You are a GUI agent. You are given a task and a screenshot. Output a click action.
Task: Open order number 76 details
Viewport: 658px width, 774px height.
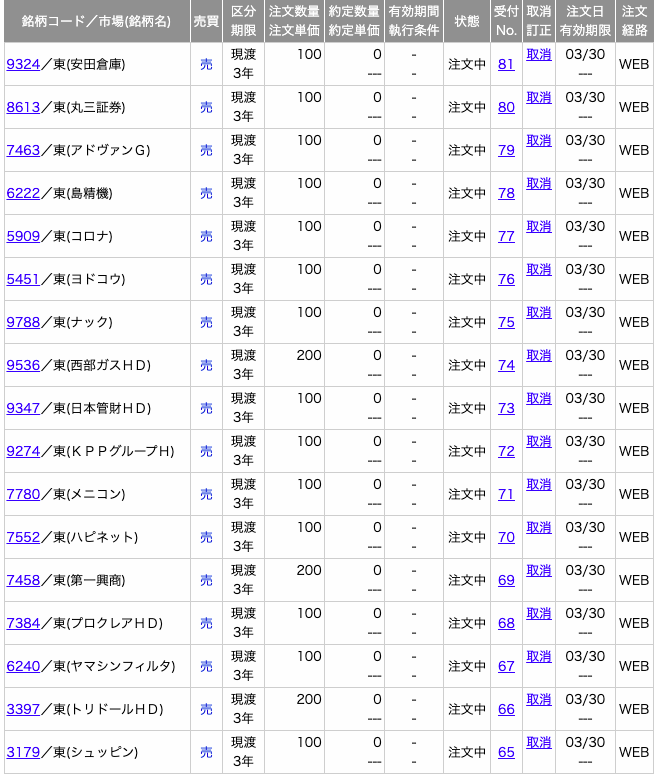point(506,279)
